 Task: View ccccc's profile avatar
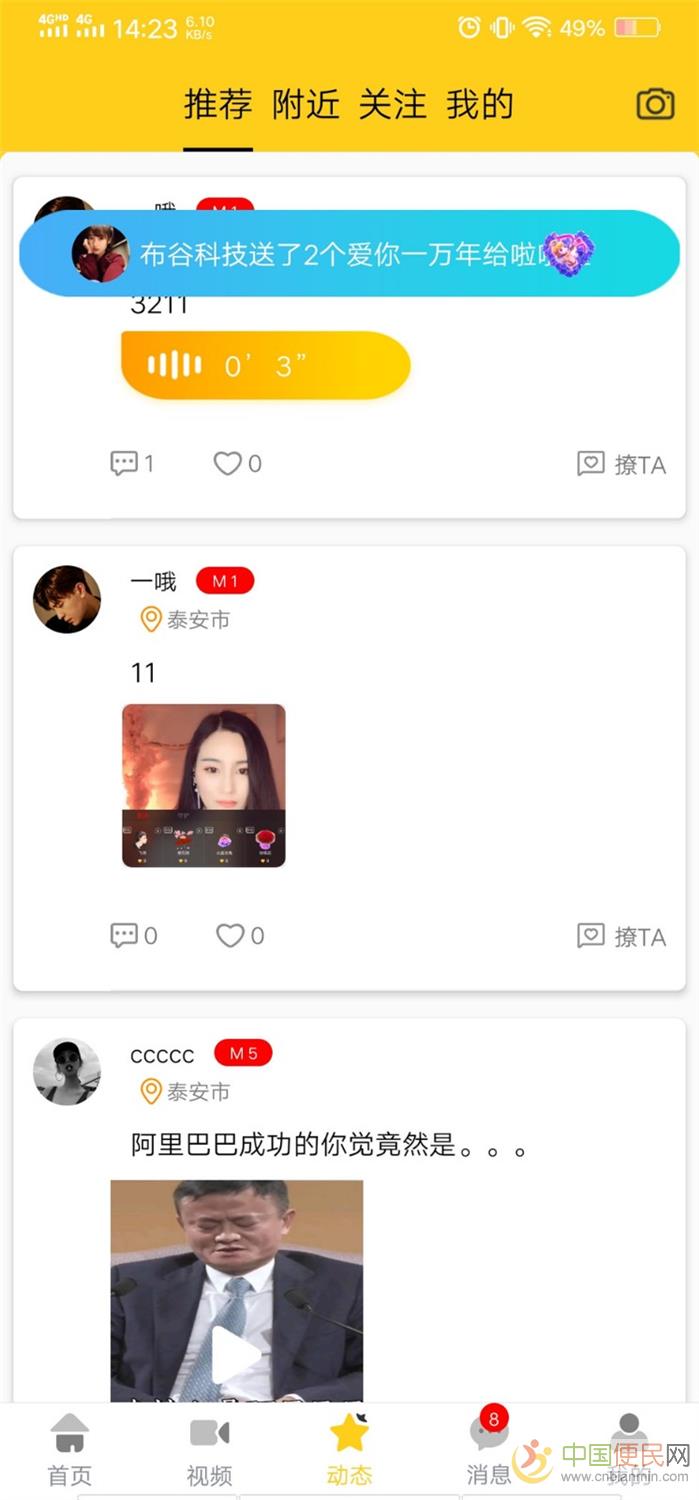tap(67, 1071)
